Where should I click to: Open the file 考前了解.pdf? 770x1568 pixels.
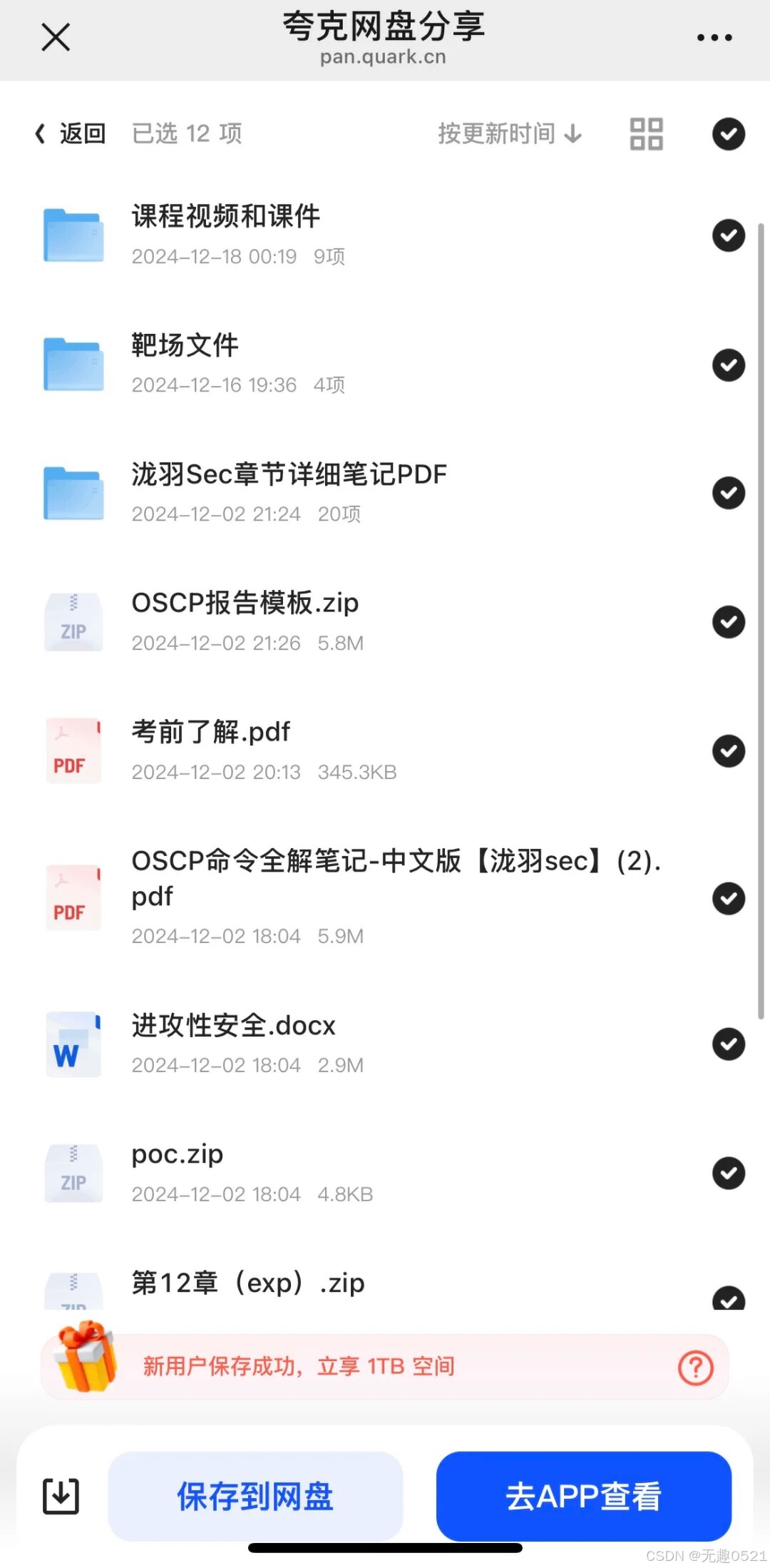(211, 733)
